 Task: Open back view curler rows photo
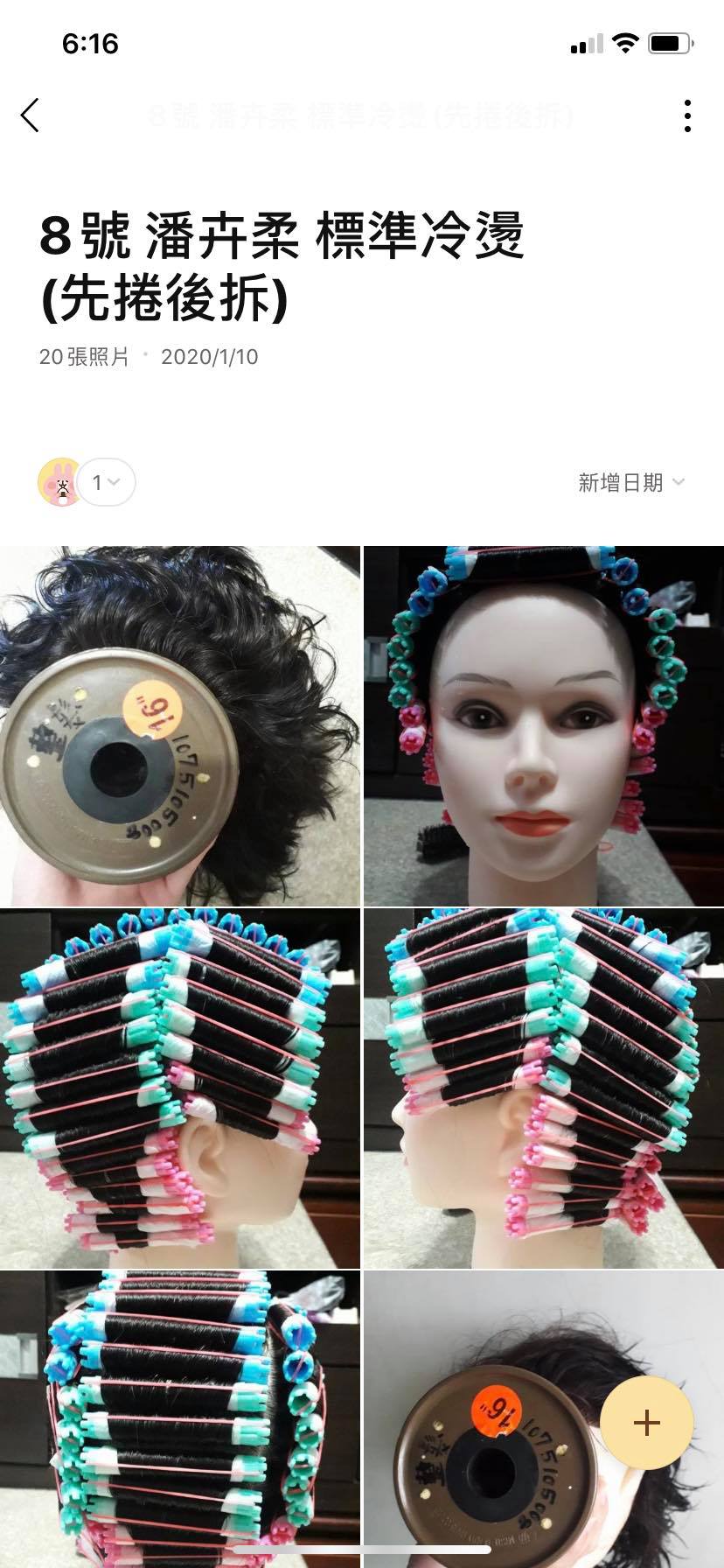pos(179,1417)
